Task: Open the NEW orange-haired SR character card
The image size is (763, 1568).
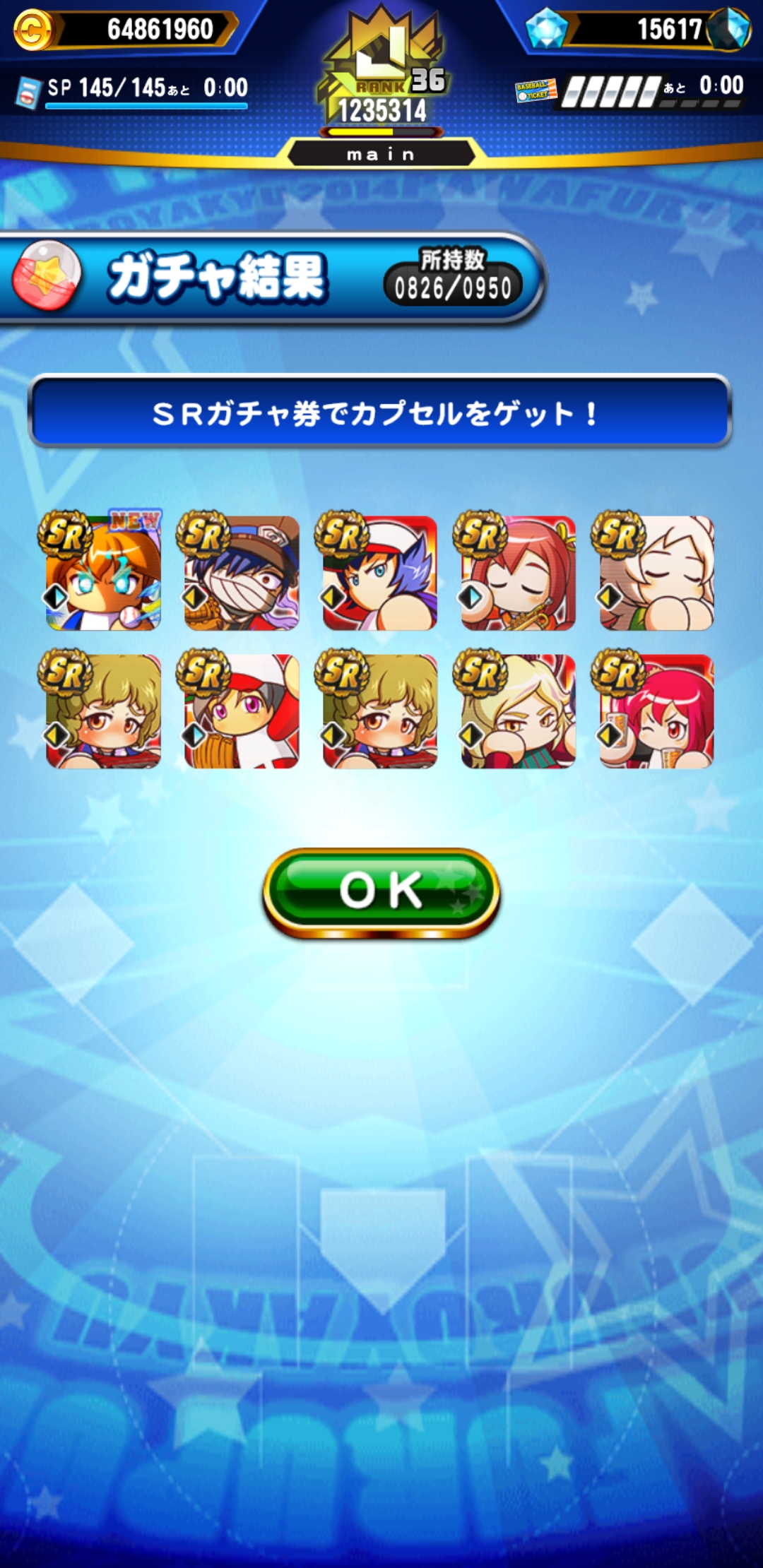Action: click(x=103, y=572)
